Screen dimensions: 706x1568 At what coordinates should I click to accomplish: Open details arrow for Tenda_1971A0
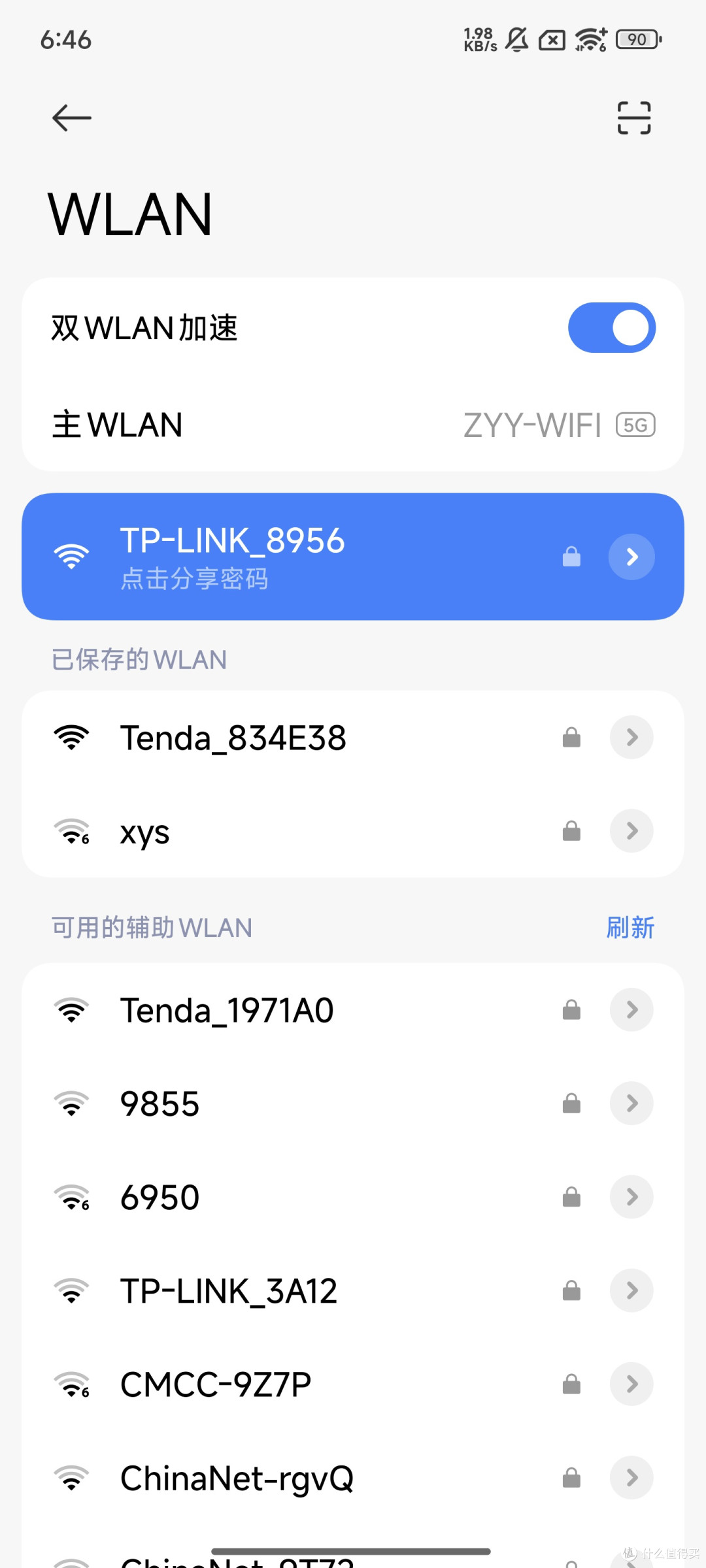click(631, 1010)
